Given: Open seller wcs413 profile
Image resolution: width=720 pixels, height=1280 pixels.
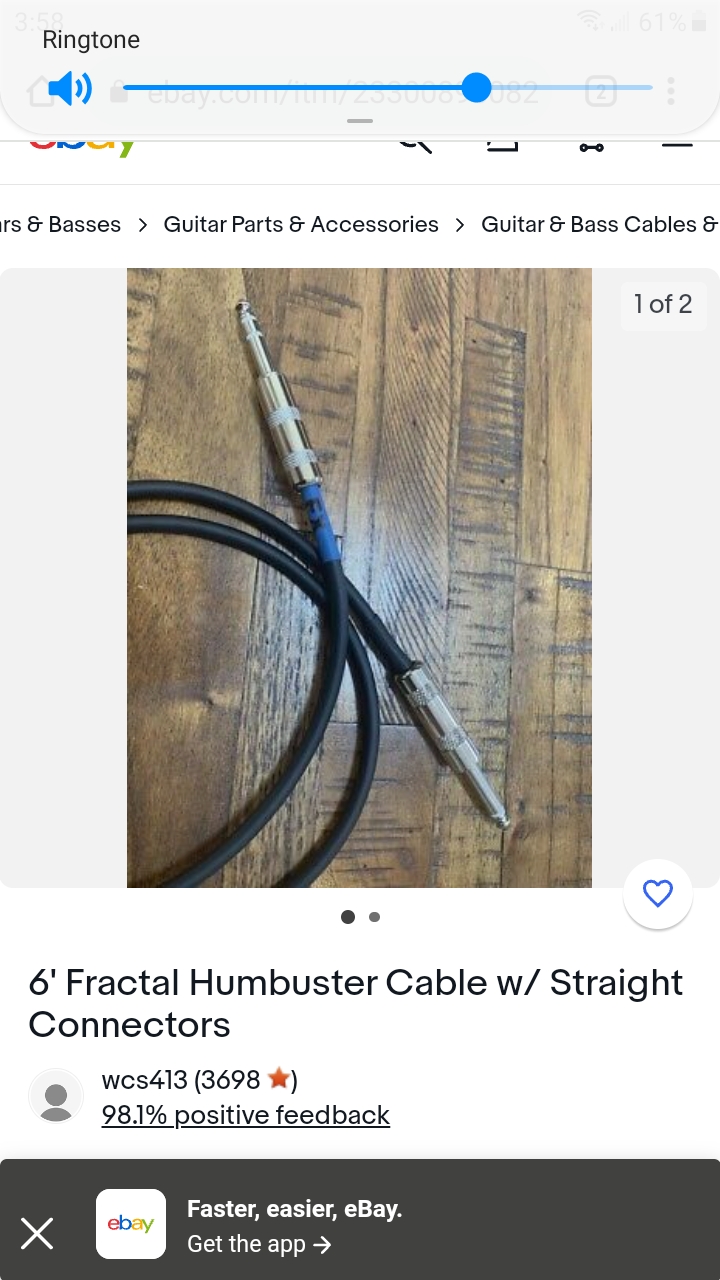Looking at the screenshot, I should click(x=145, y=1080).
